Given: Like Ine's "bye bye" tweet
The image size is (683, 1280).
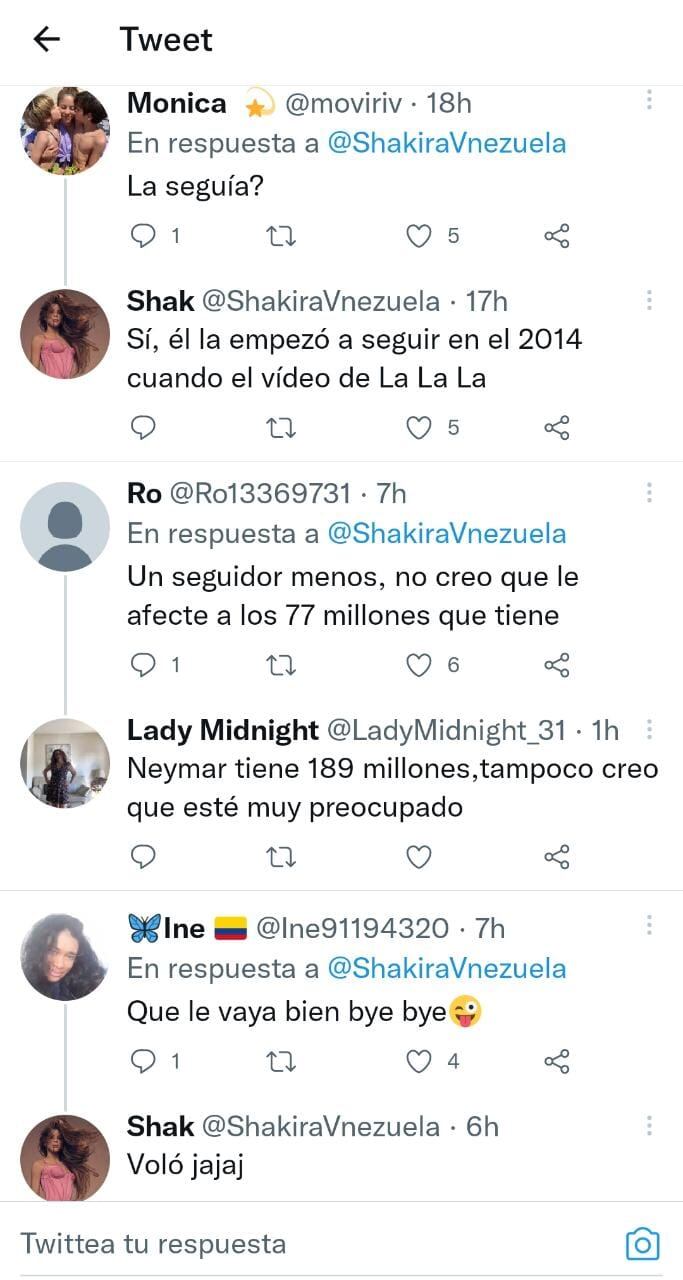Looking at the screenshot, I should coord(419,1061).
